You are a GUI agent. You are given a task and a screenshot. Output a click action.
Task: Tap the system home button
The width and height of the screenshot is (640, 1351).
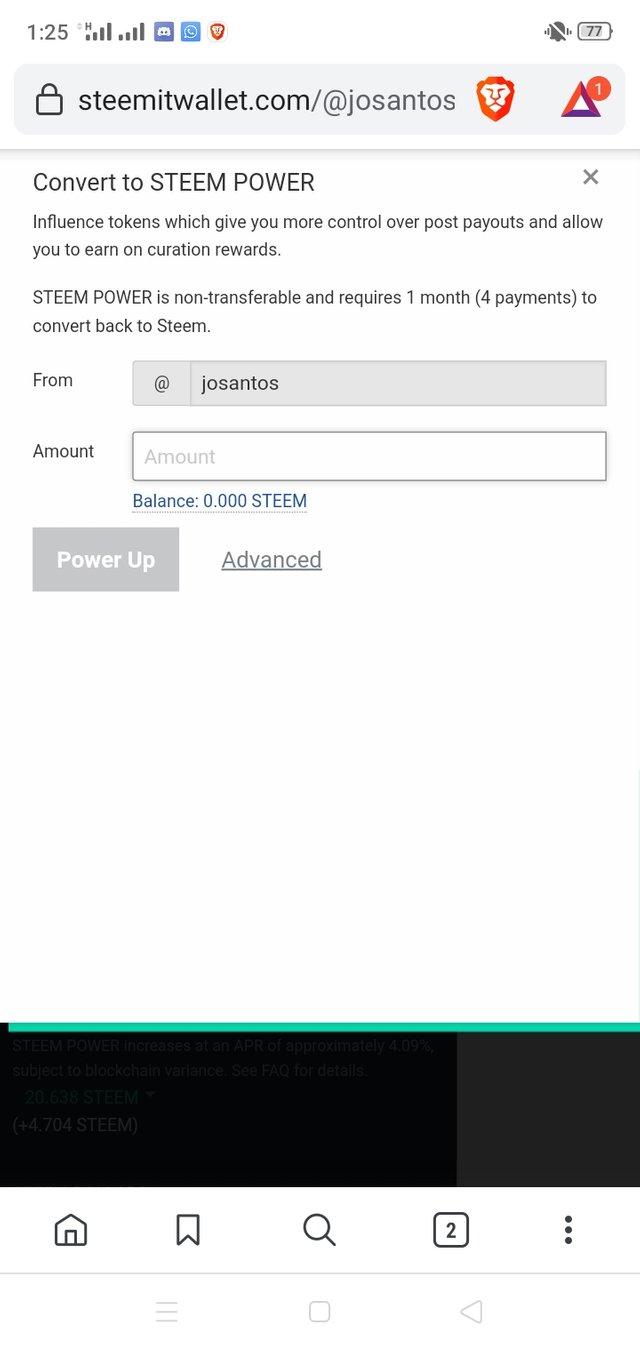(x=319, y=1311)
